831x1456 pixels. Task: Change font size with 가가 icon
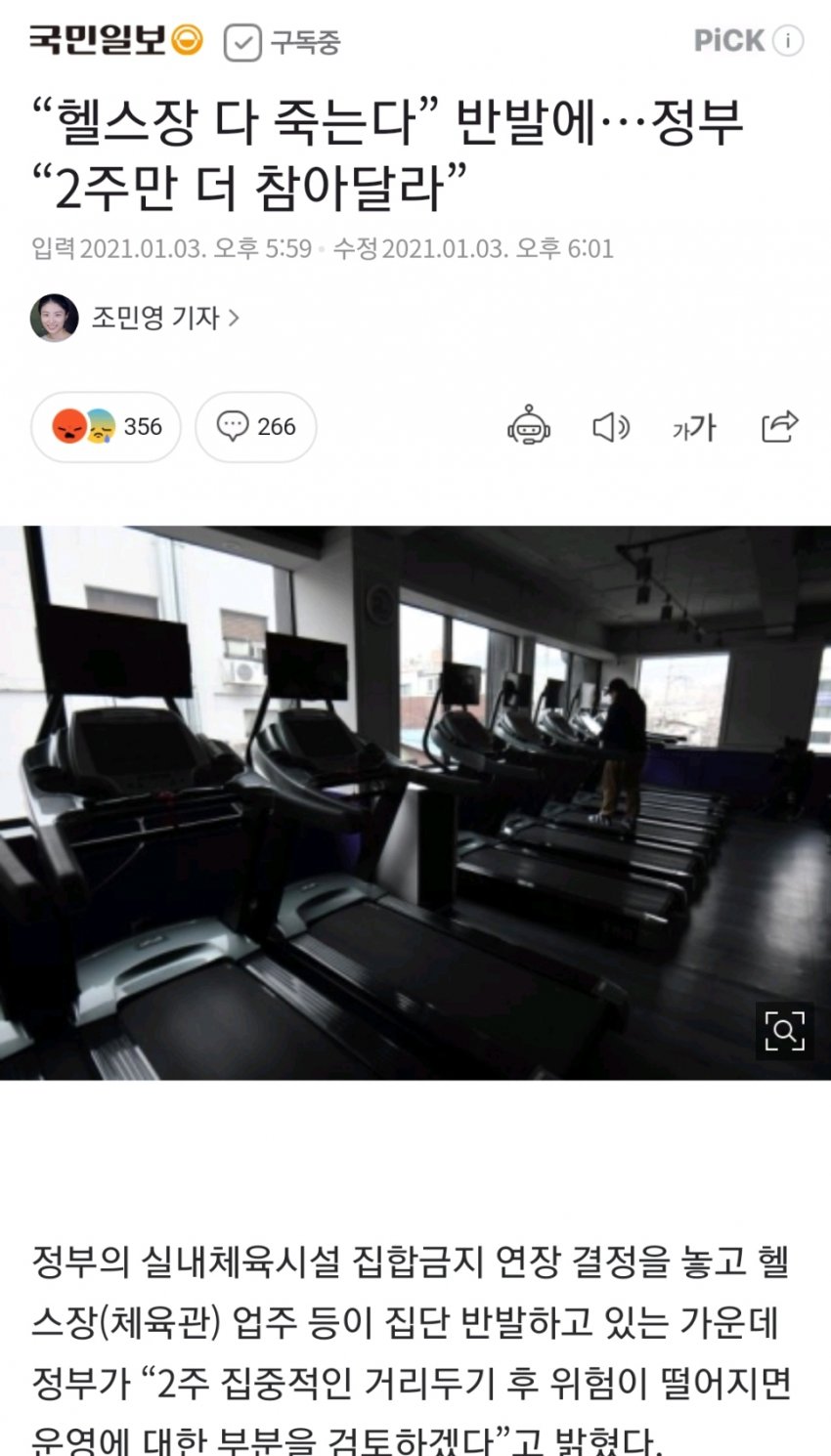tap(694, 427)
